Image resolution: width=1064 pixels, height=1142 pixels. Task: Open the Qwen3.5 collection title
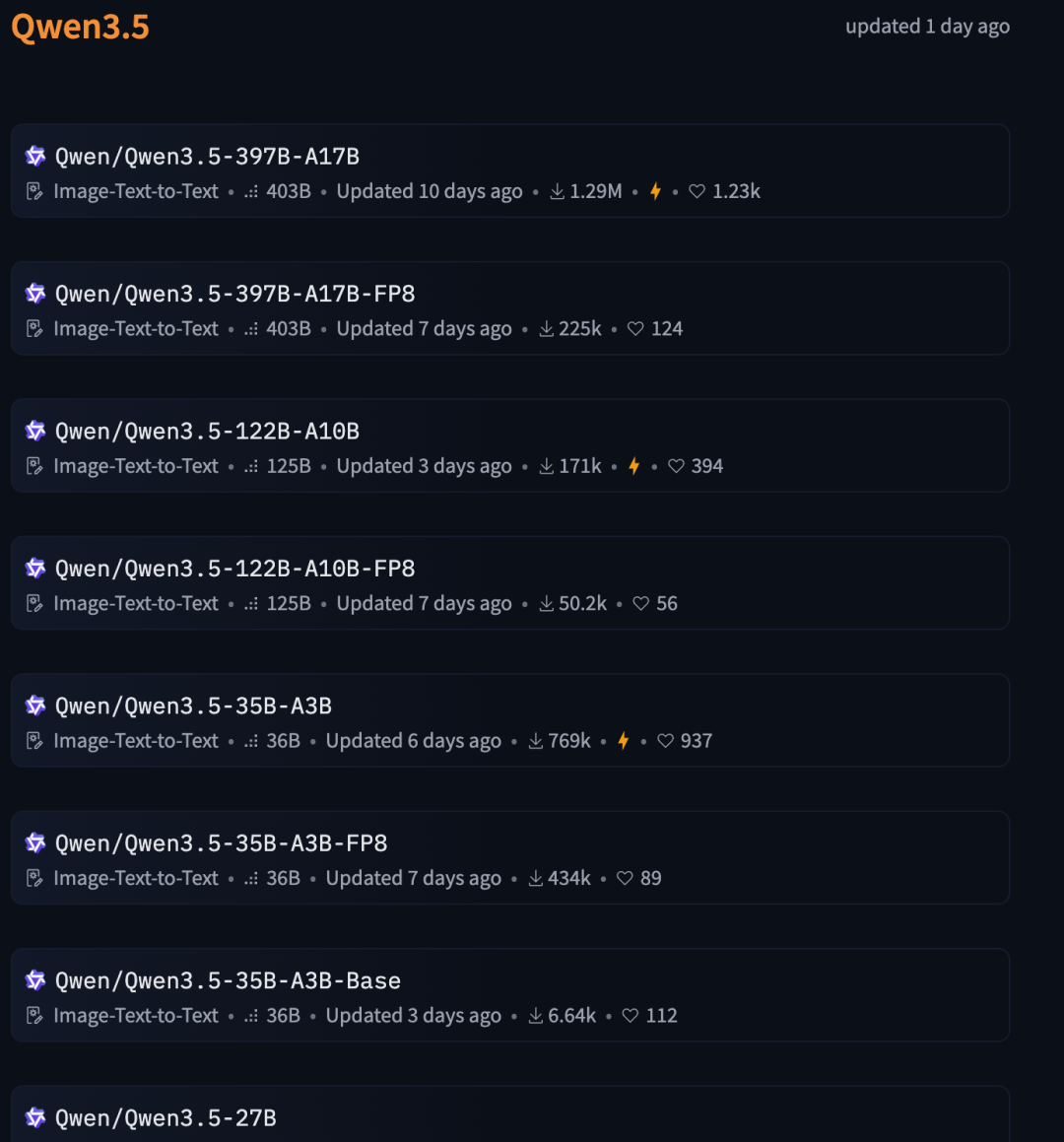(80, 27)
